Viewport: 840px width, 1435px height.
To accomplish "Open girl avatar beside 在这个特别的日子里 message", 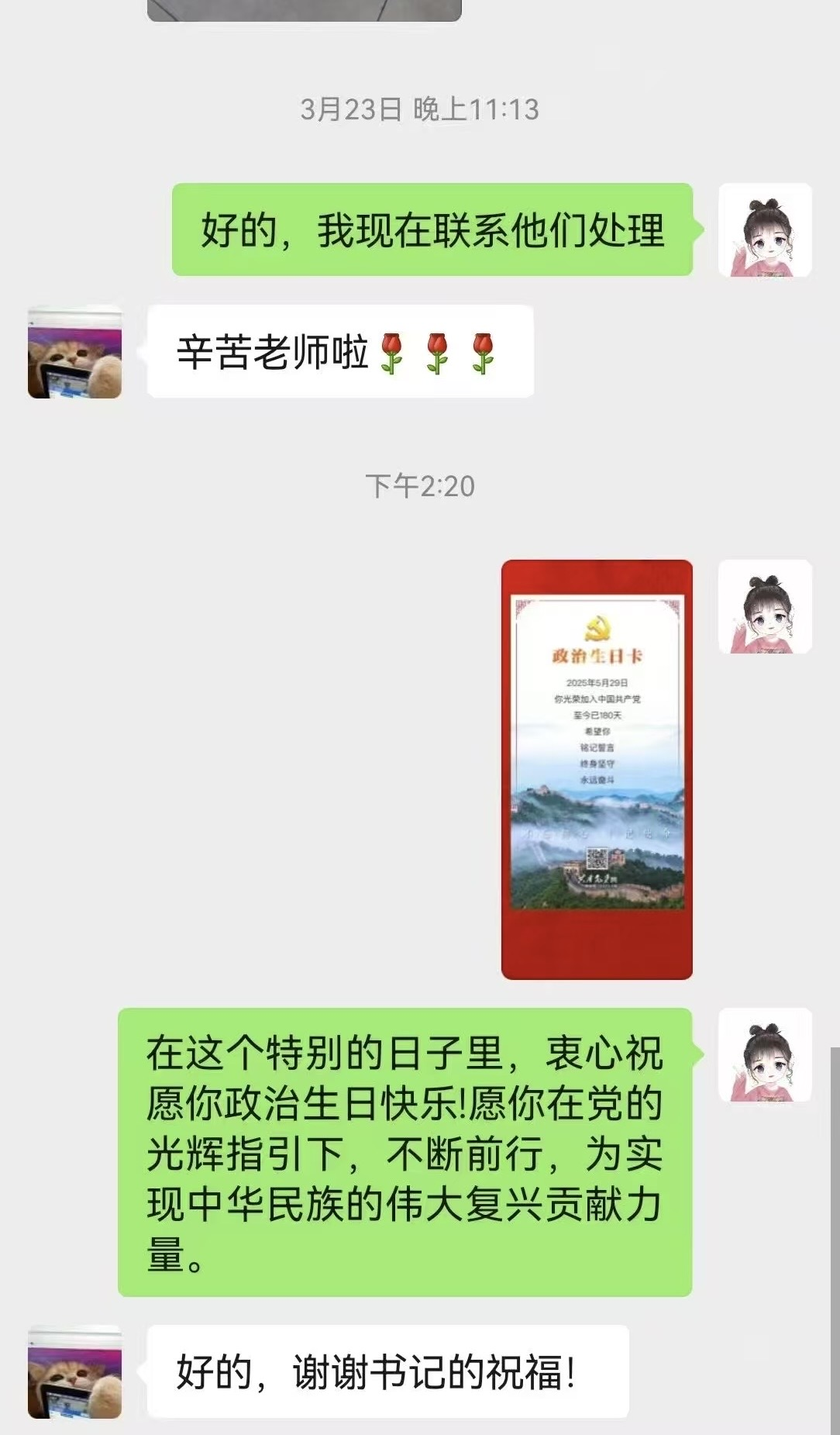I will [765, 1055].
